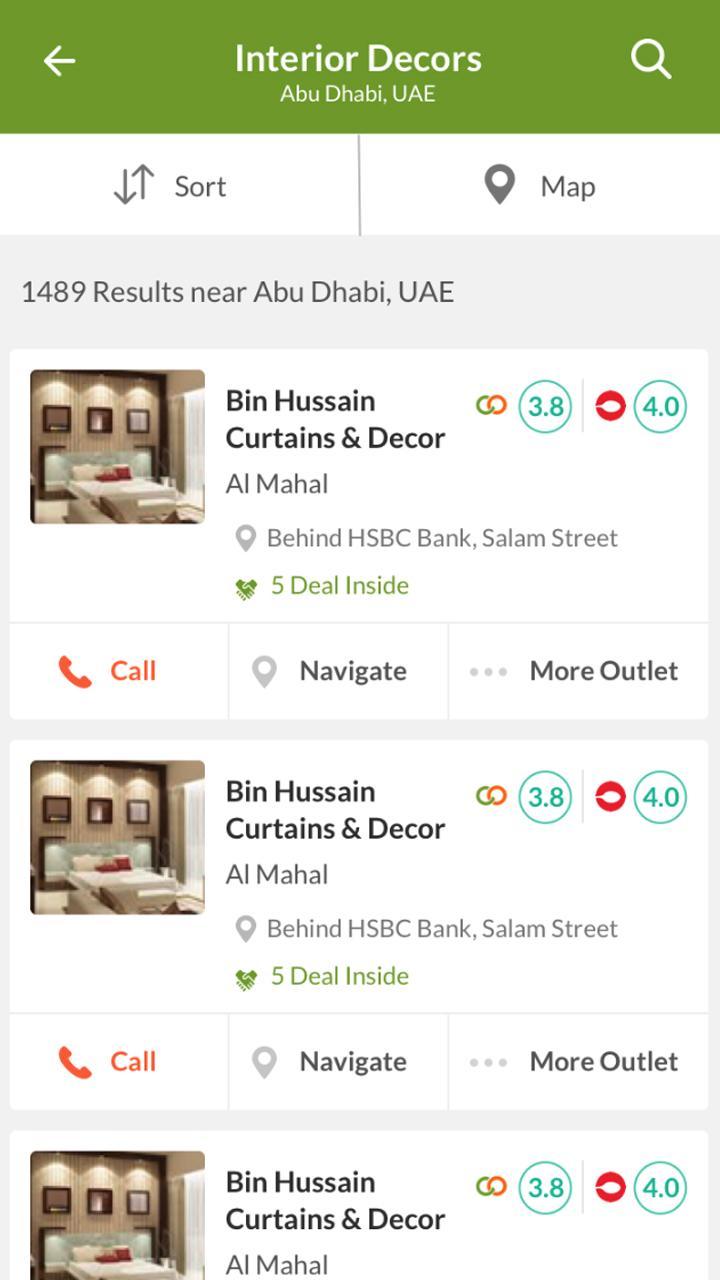Click the location pin beside Salam Street address
This screenshot has height=1280, width=720.
pos(245,537)
